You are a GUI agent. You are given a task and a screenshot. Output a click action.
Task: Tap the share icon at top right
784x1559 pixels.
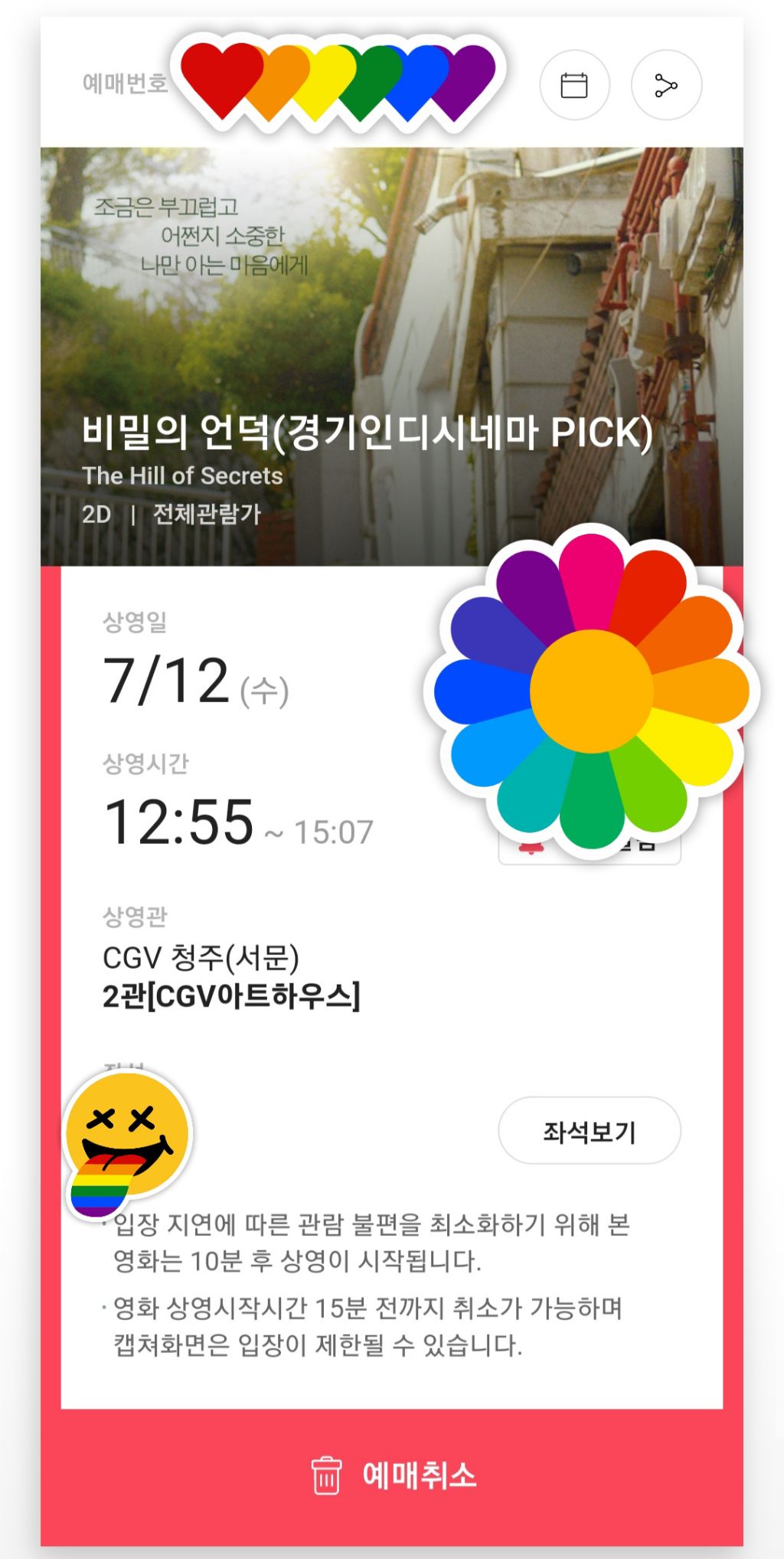(x=667, y=86)
